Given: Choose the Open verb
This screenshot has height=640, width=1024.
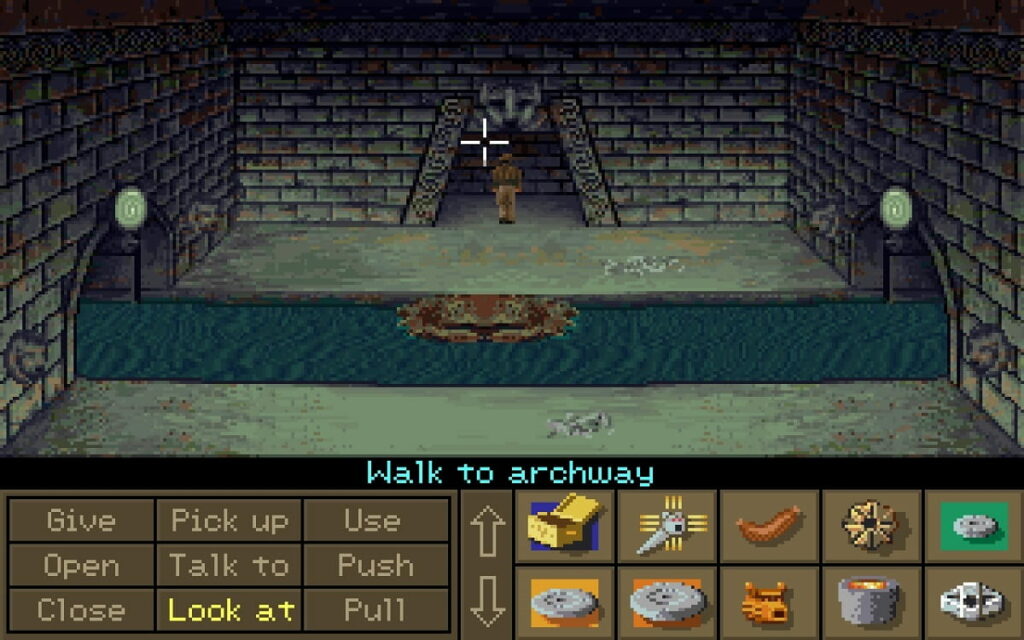Looking at the screenshot, I should pos(81,565).
